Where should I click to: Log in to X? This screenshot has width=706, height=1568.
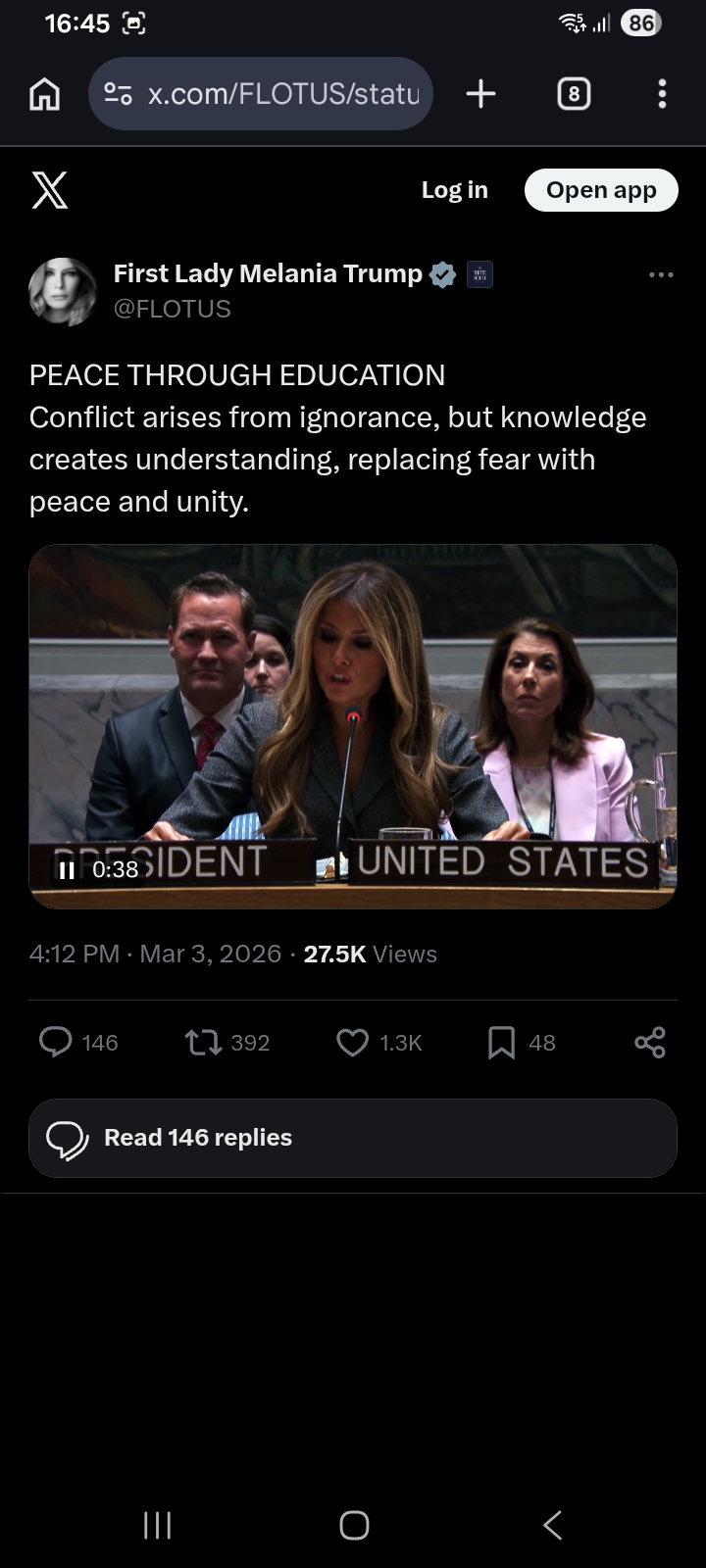point(454,190)
